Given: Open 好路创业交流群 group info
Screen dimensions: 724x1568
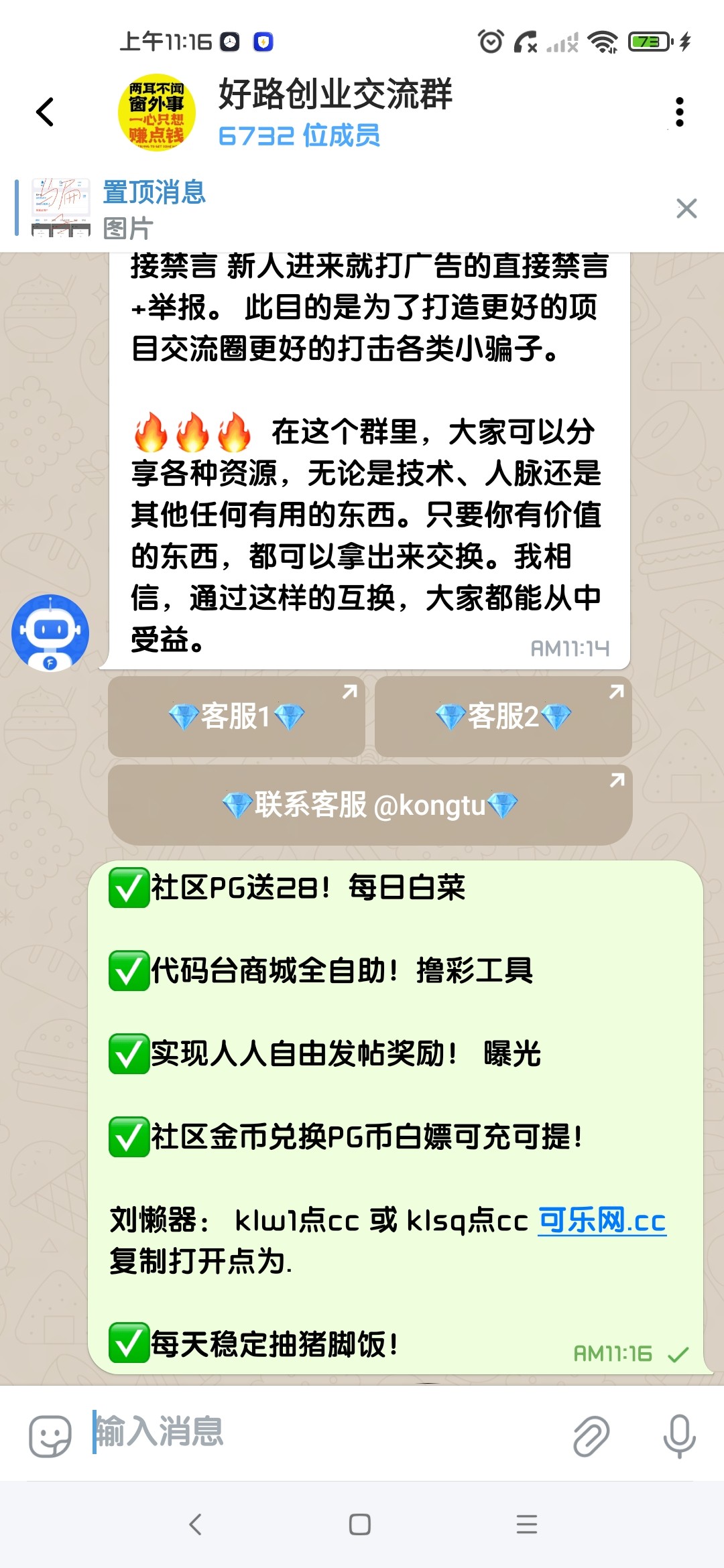Looking at the screenshot, I should 335,112.
